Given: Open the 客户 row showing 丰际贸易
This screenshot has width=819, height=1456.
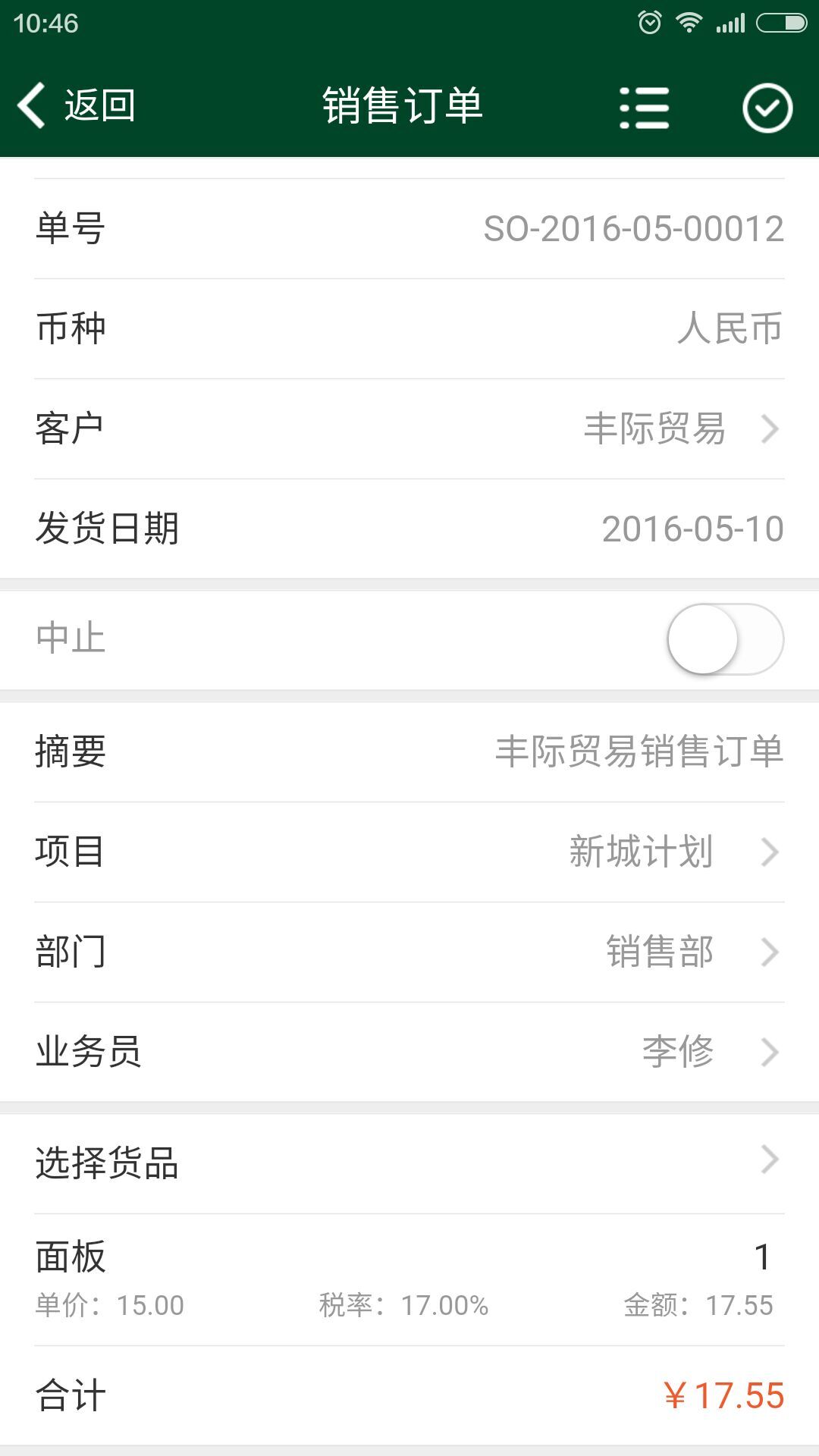Looking at the screenshot, I should click(x=409, y=428).
